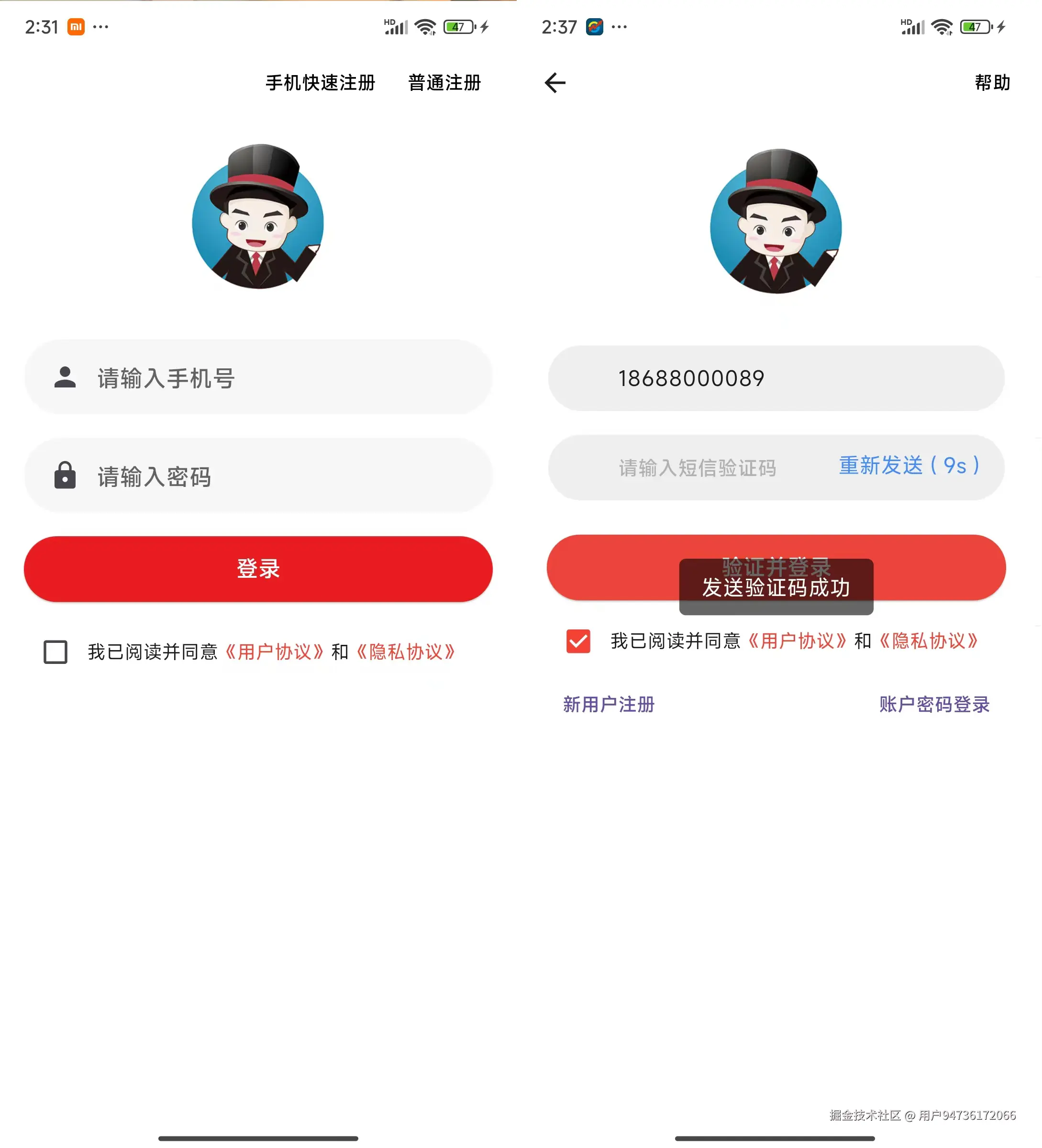This screenshot has width=1042, height=1148.
Task: Open the 帮助 help page
Action: click(992, 83)
